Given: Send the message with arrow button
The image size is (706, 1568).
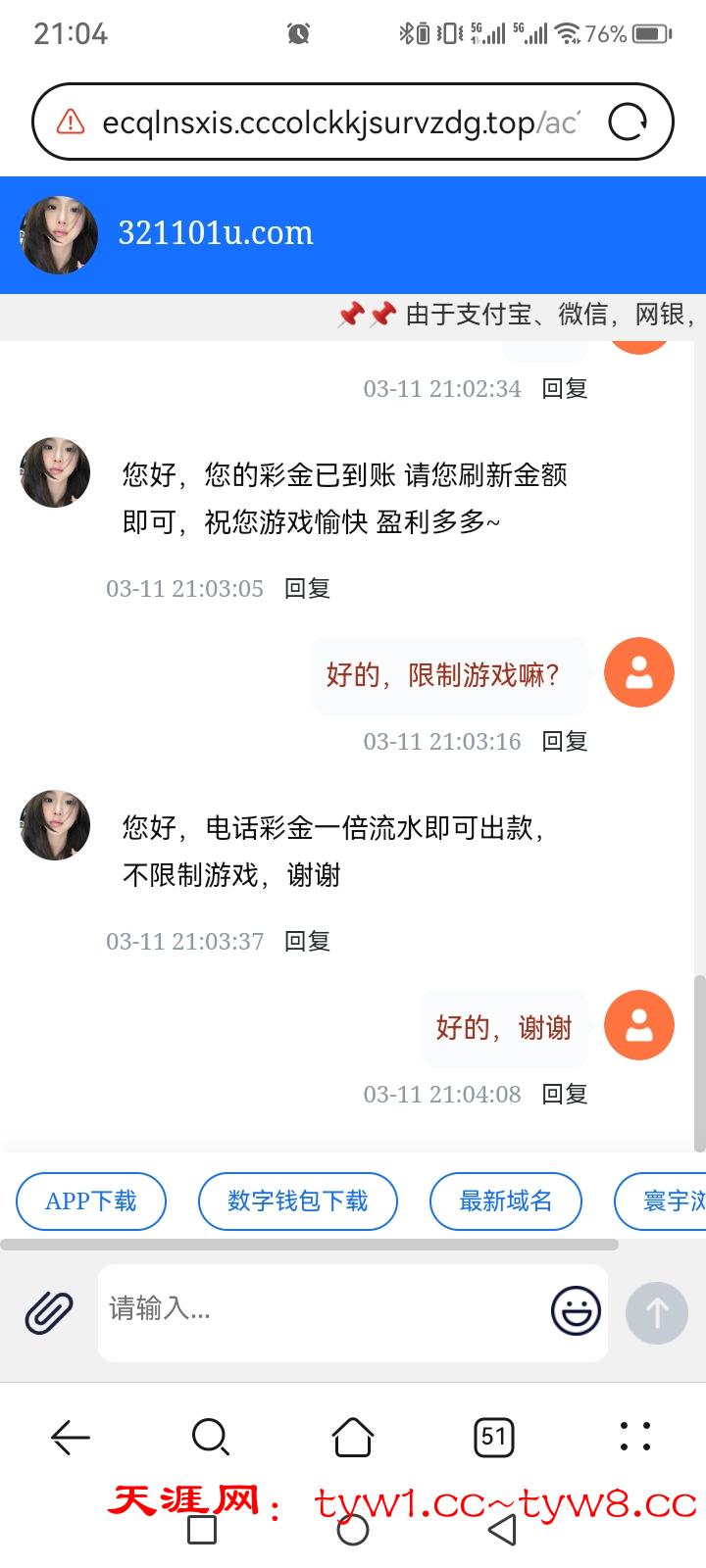Looking at the screenshot, I should tap(657, 1312).
